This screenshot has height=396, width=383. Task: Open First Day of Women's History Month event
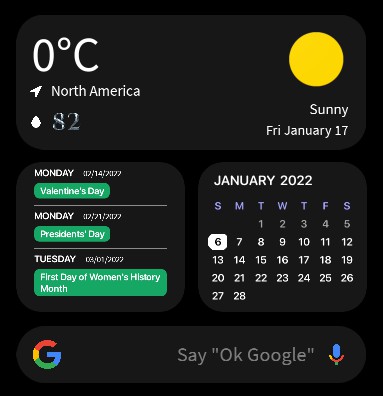coord(100,283)
